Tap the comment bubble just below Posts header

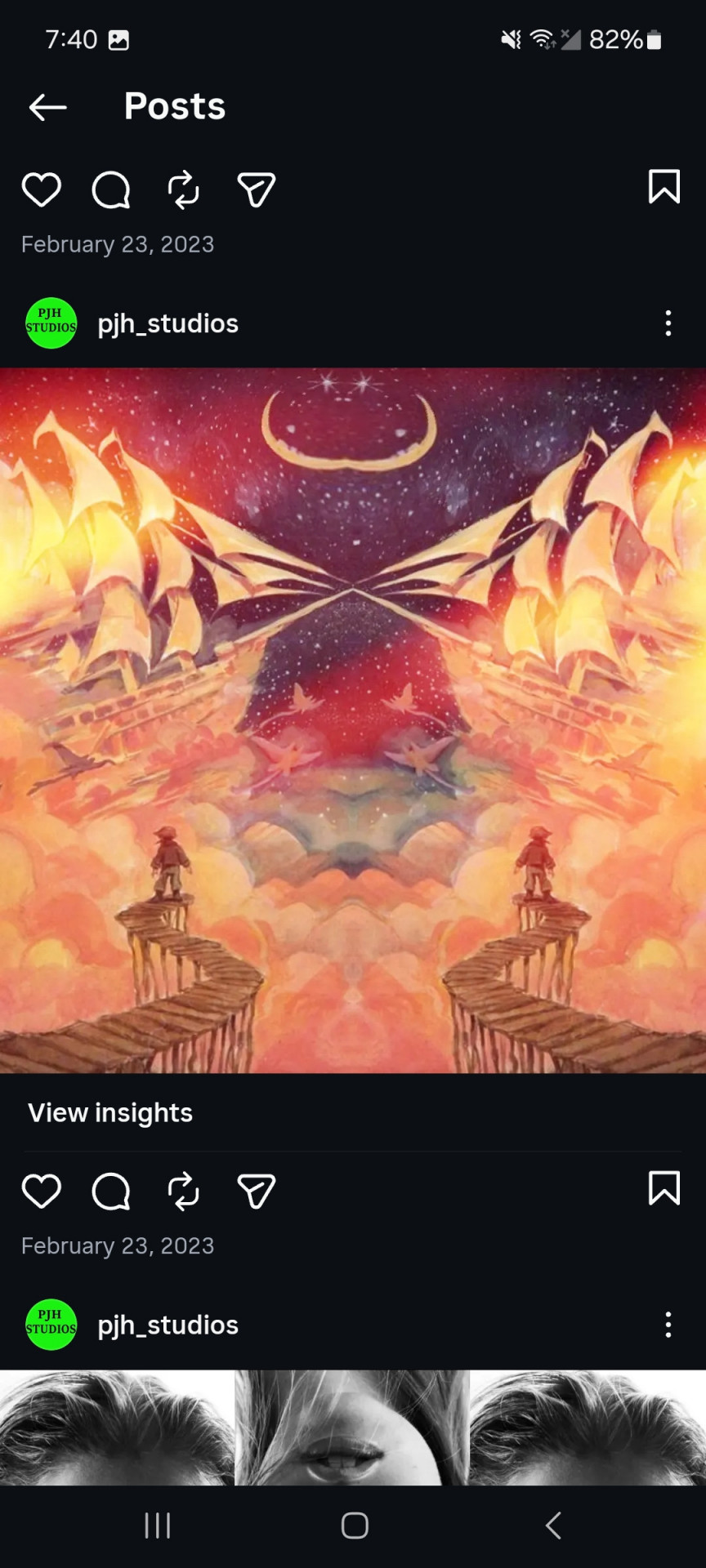click(x=111, y=189)
